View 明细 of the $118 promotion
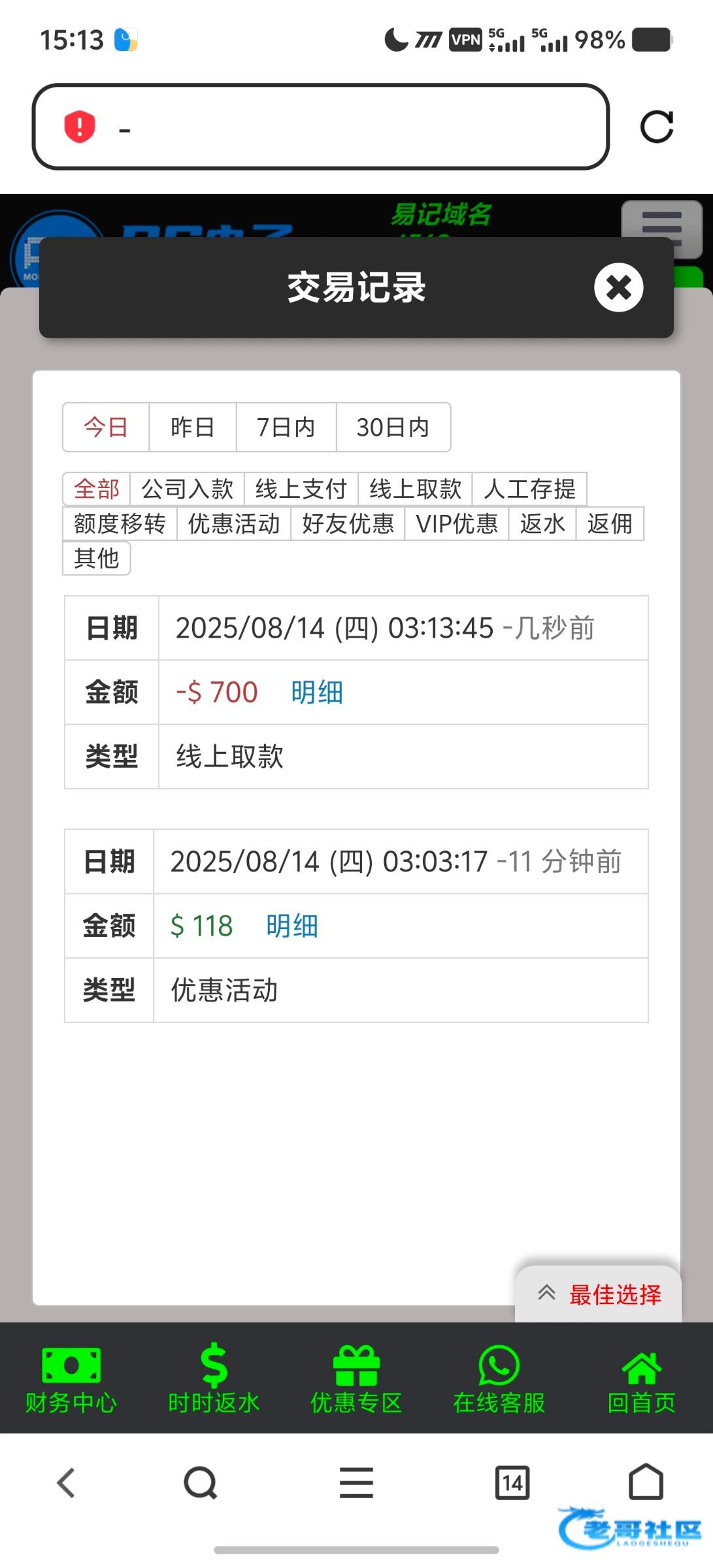 (x=292, y=926)
